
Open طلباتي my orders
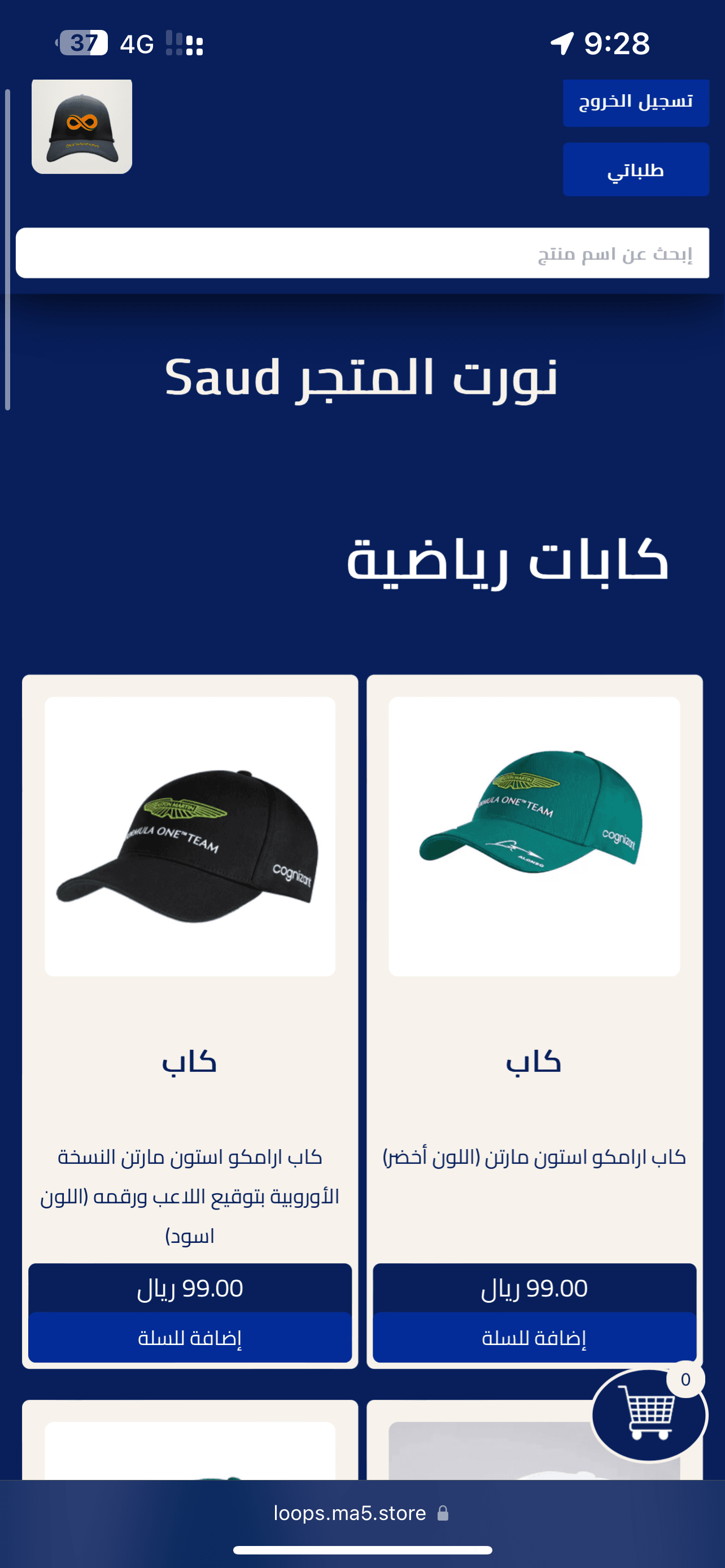(636, 170)
